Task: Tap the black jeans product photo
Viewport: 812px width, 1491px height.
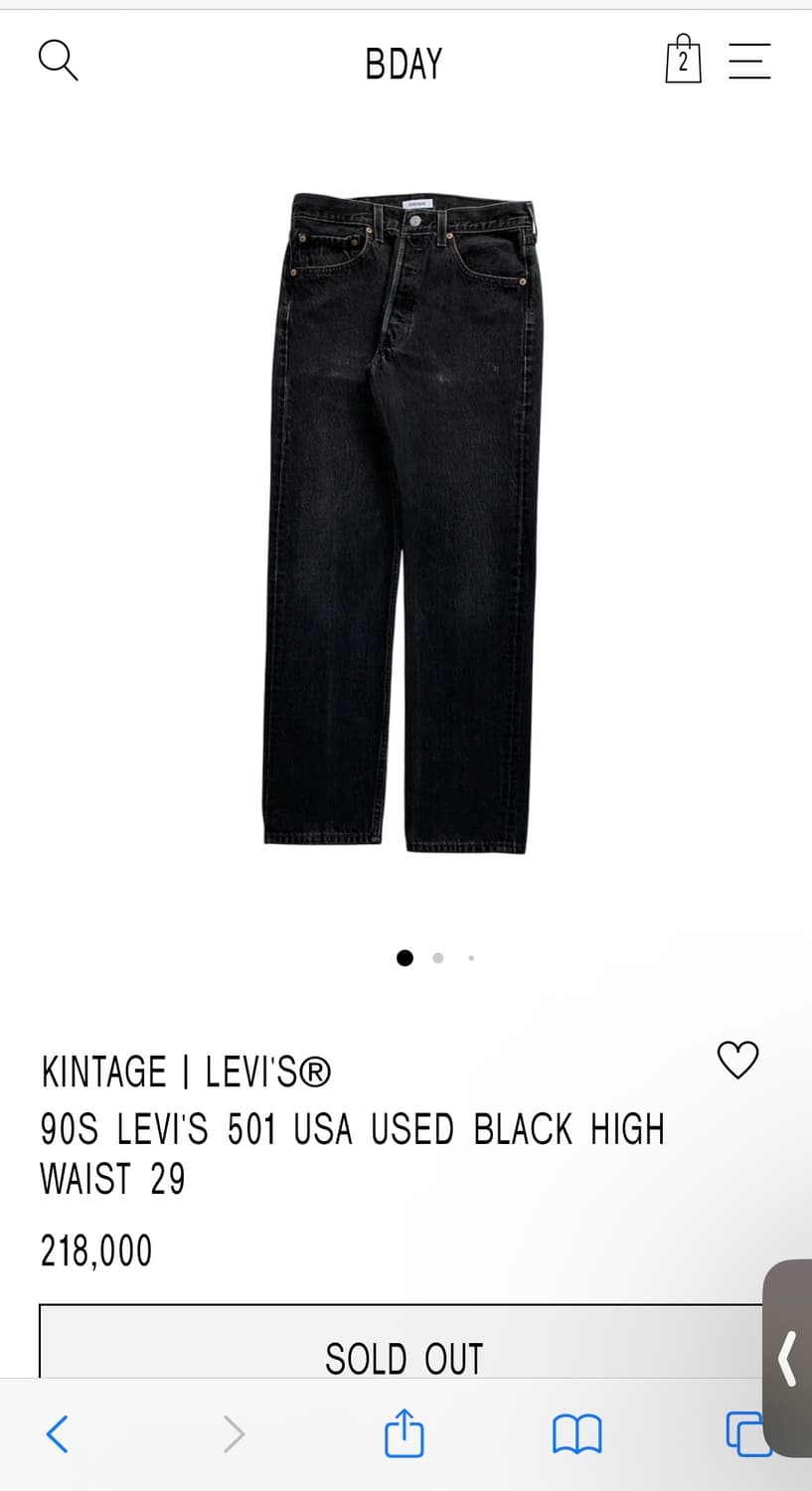Action: coord(406,517)
